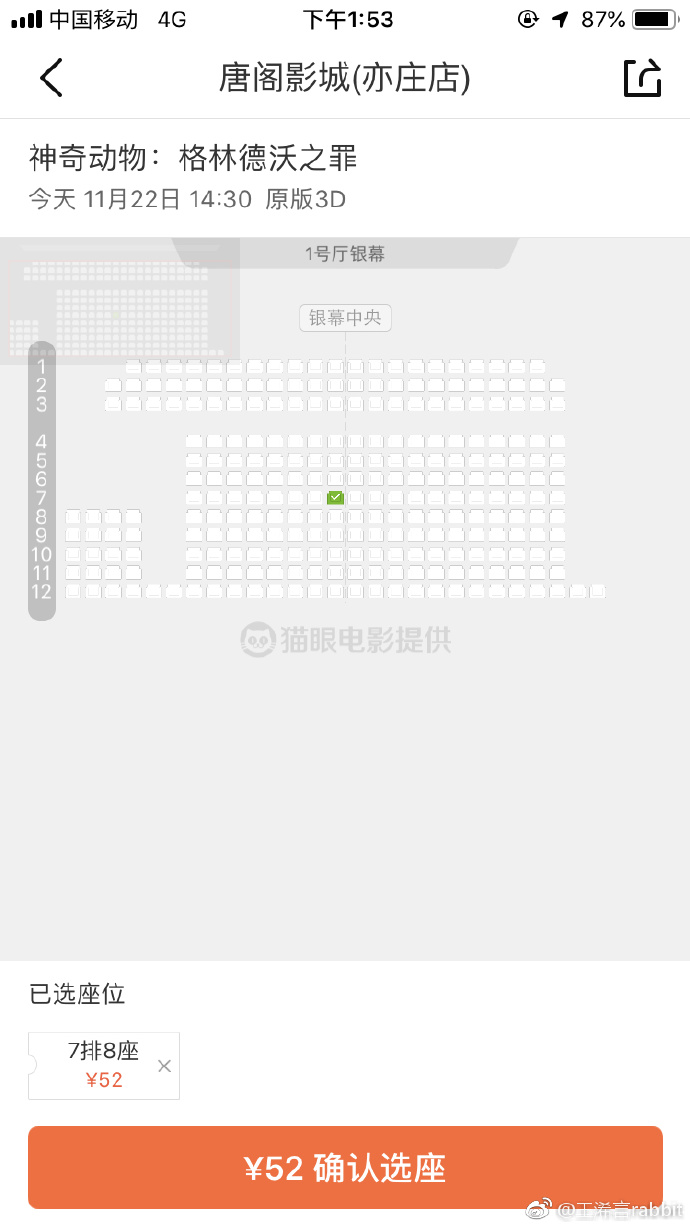Deselect the green selected seat in row 7
Image resolution: width=690 pixels, height=1227 pixels.
point(336,497)
